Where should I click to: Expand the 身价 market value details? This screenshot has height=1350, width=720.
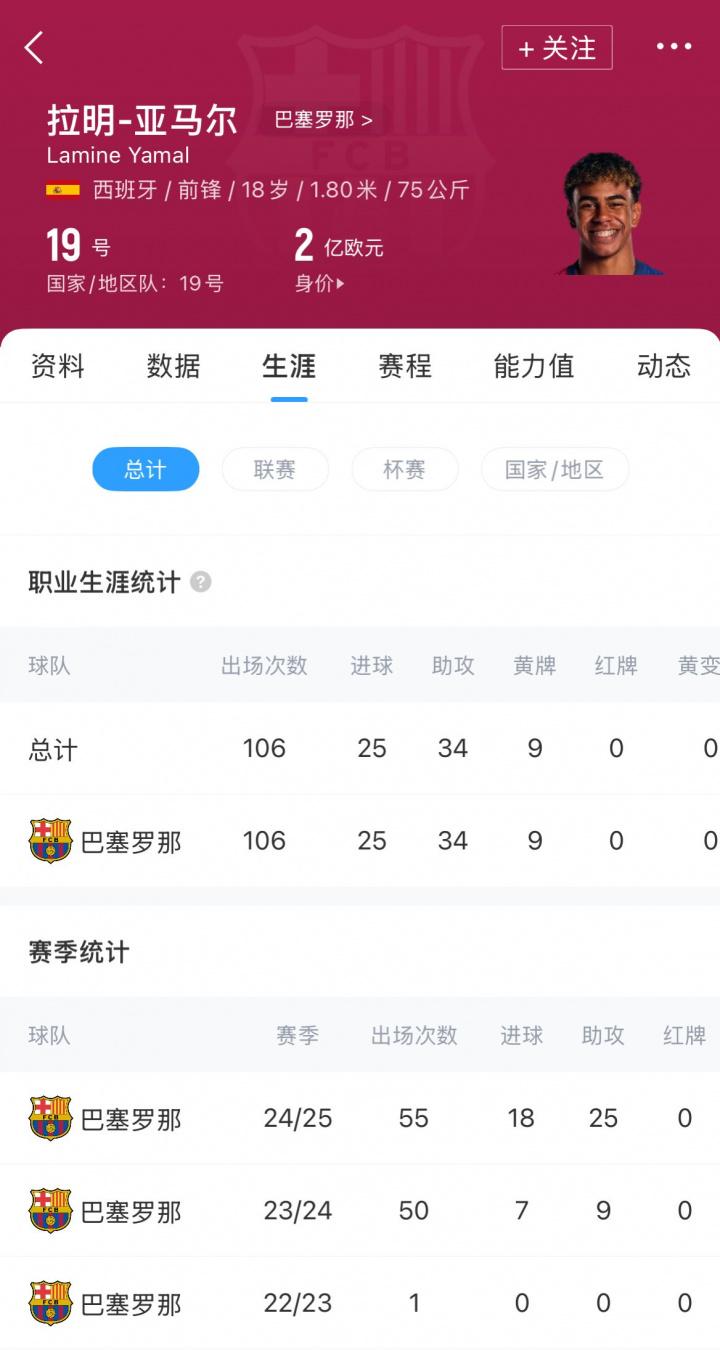point(320,284)
